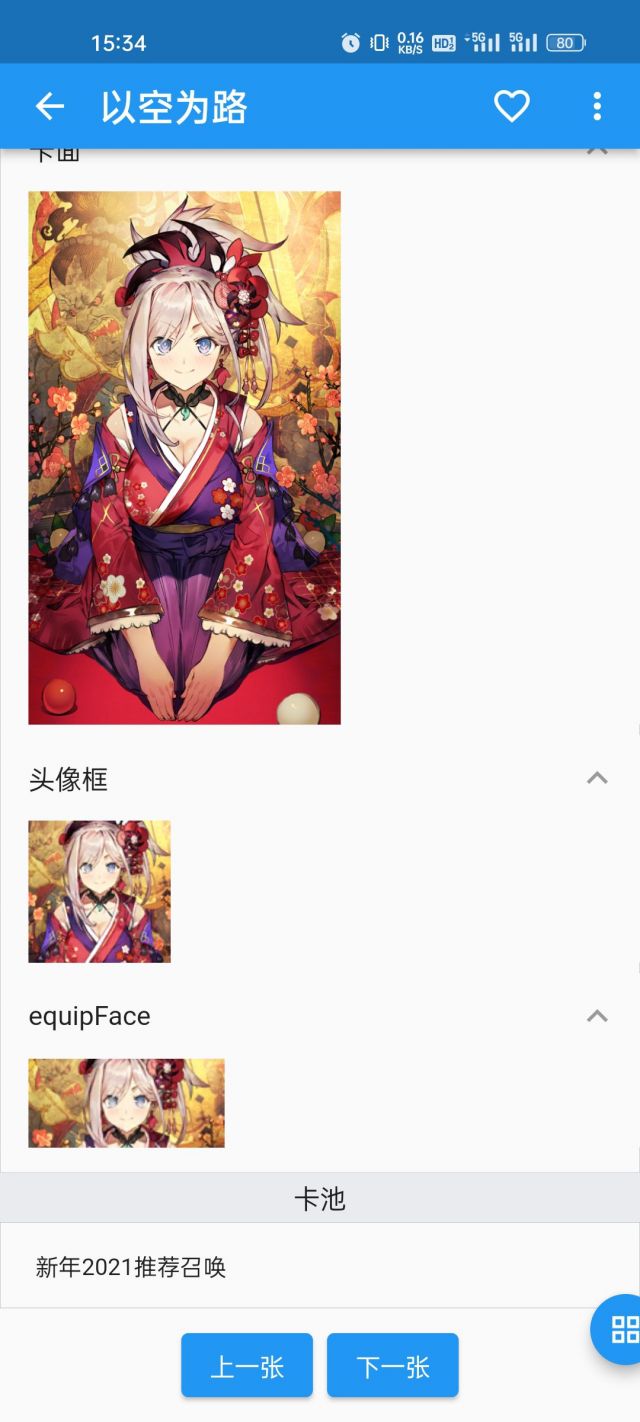
Task: Favorite this card with the heart icon
Action: coord(512,106)
